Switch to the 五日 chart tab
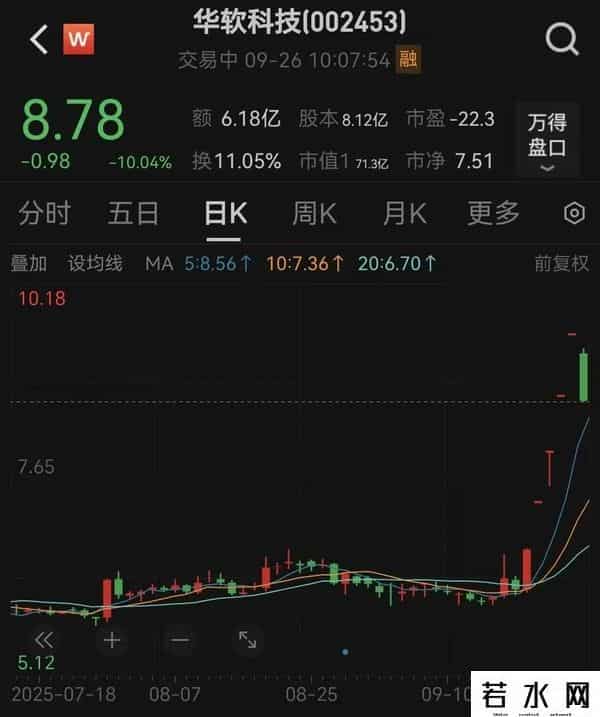The width and height of the screenshot is (600, 717). 134,213
